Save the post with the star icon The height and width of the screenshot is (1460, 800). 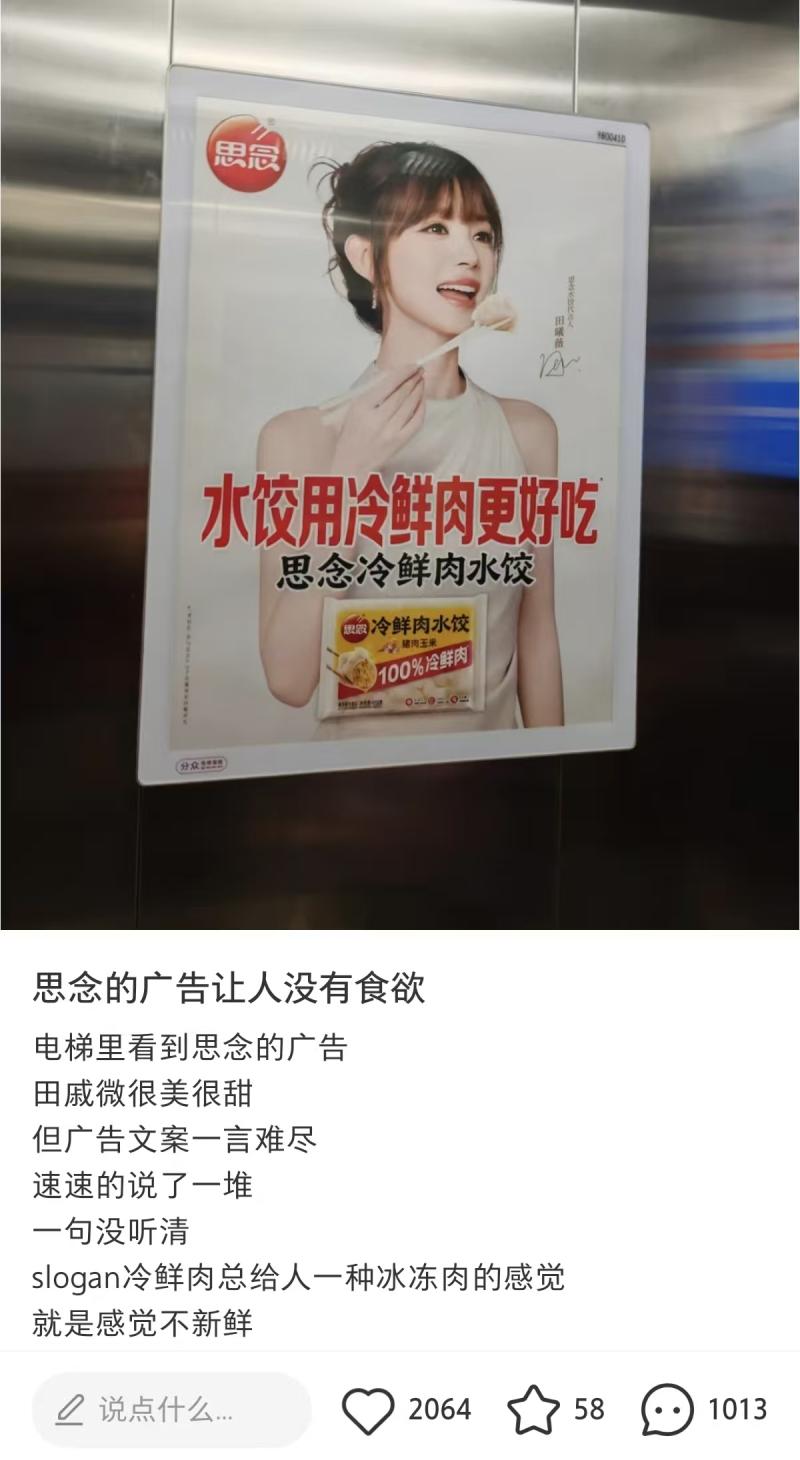click(533, 1410)
